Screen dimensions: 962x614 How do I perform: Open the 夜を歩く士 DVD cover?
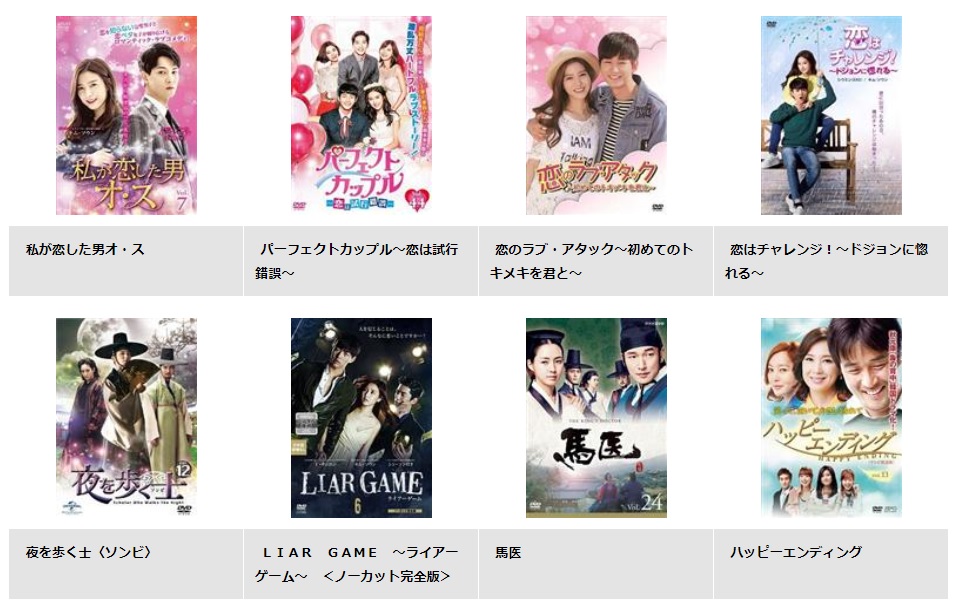click(126, 417)
